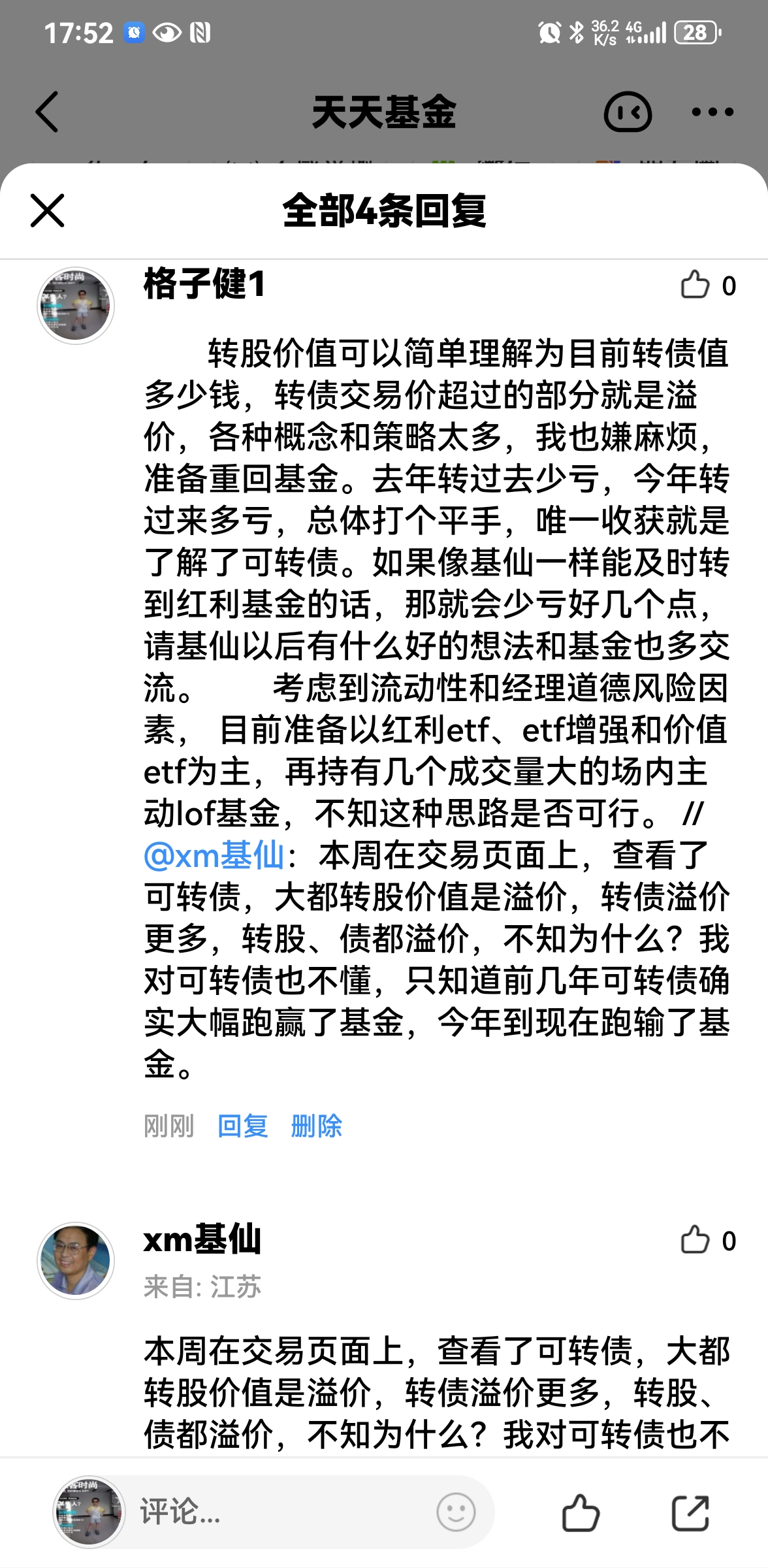Viewport: 768px width, 1568px height.
Task: Open 格子健1's profile avatar
Action: pos(76,305)
